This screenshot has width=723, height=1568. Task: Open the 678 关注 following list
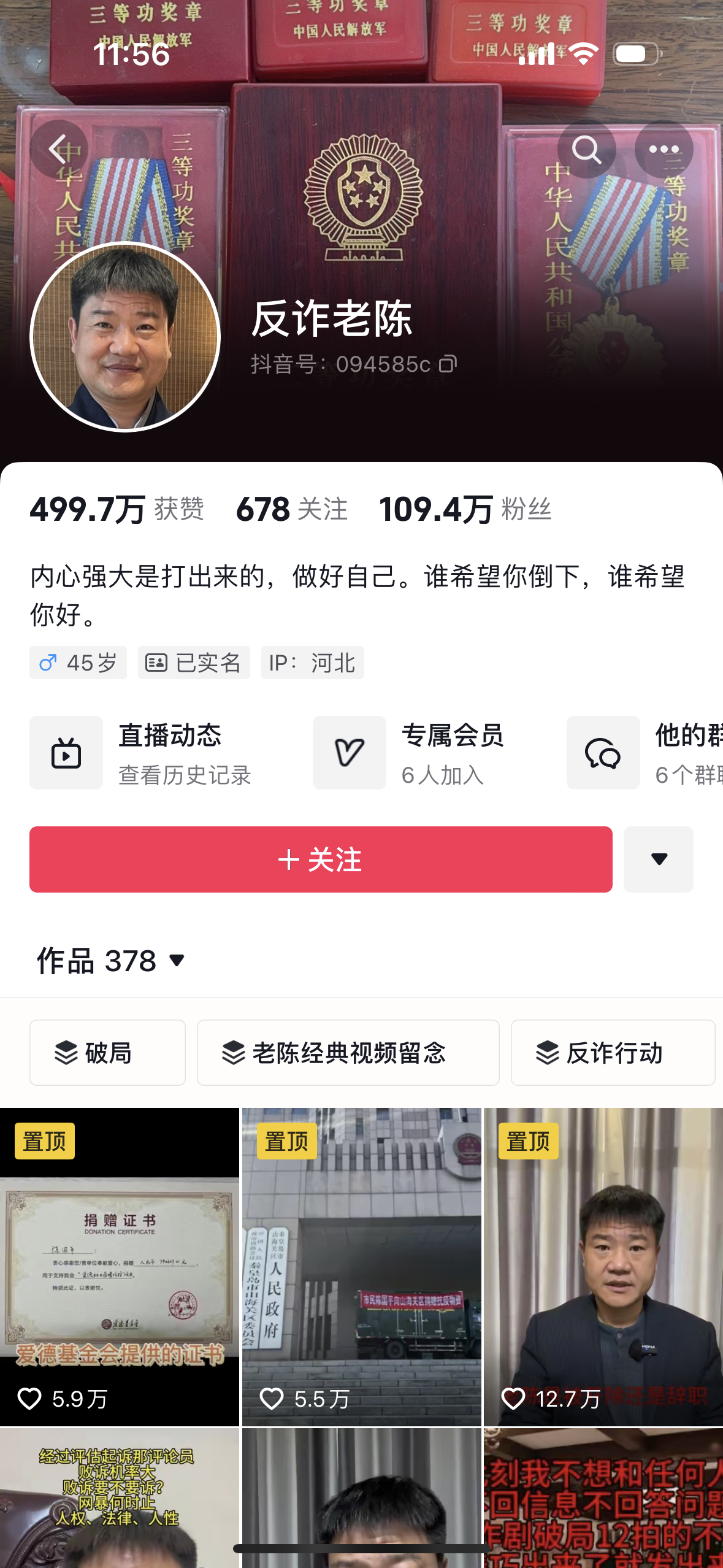tap(292, 509)
